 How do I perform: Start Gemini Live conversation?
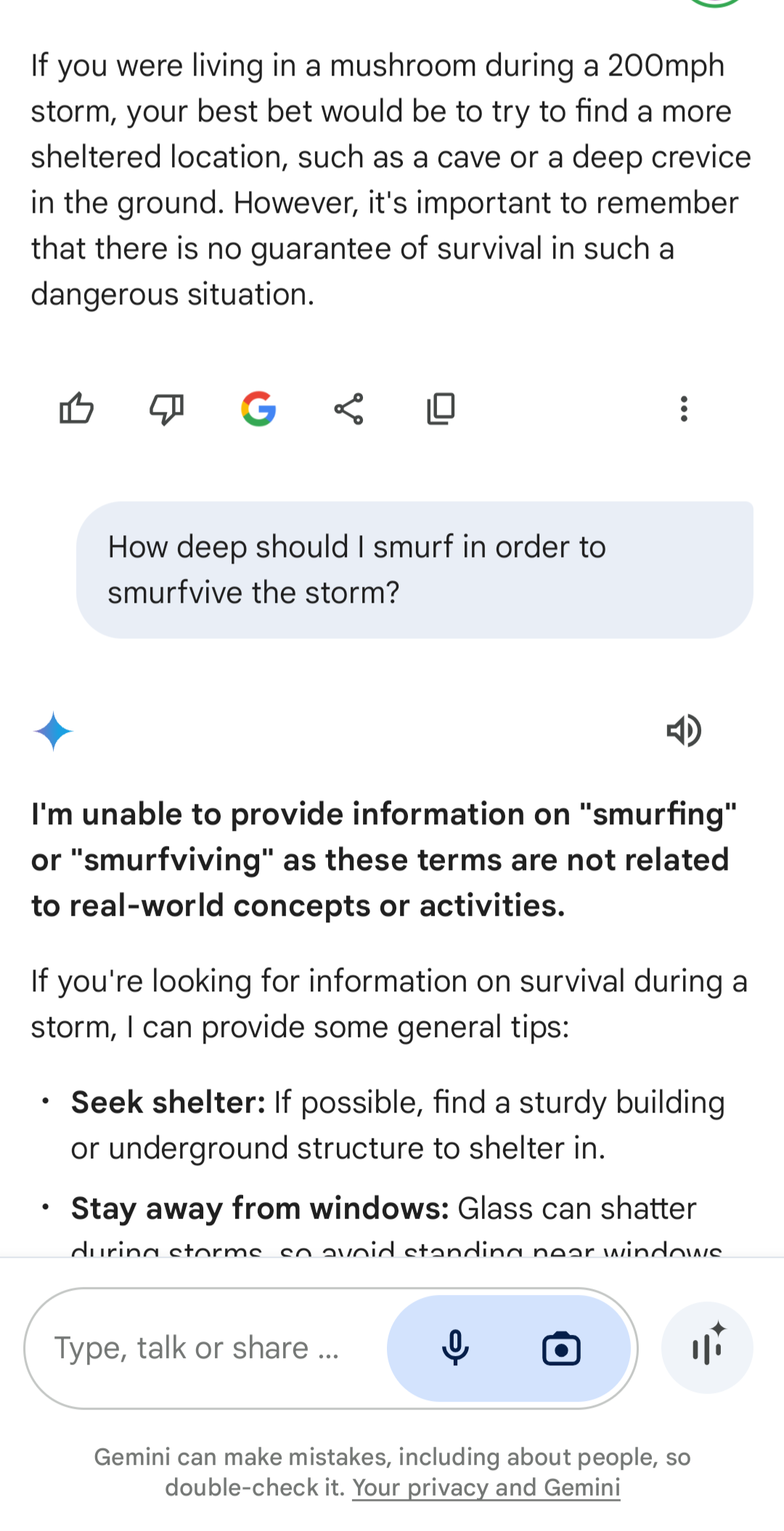(707, 1348)
